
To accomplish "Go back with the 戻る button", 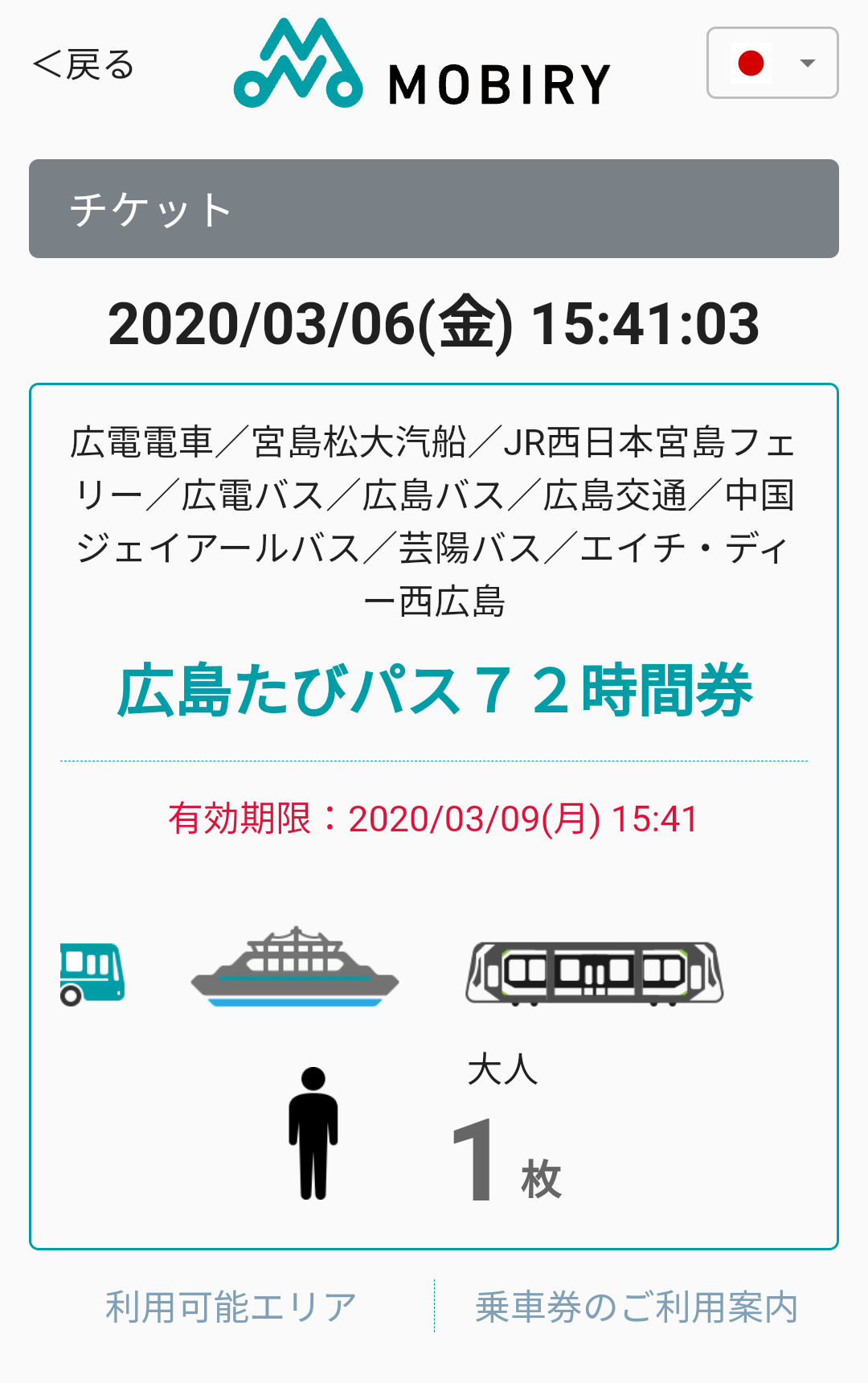I will 84,64.
